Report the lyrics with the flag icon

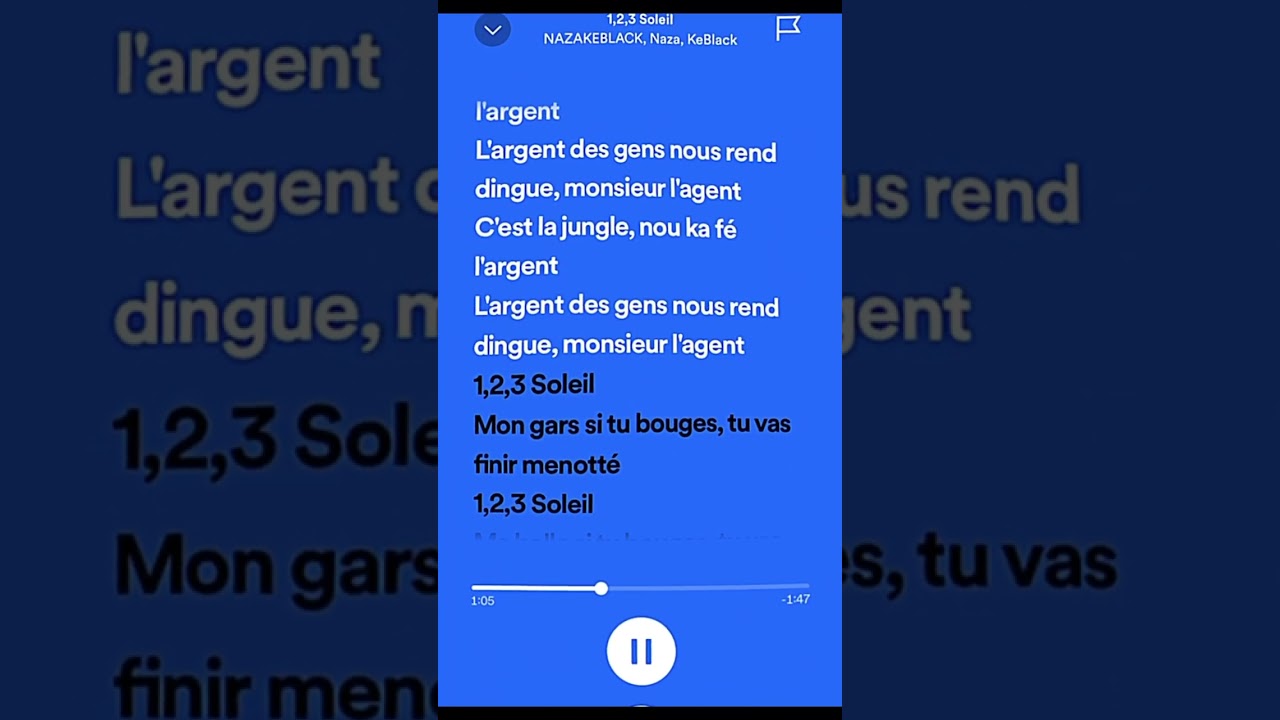(x=788, y=29)
